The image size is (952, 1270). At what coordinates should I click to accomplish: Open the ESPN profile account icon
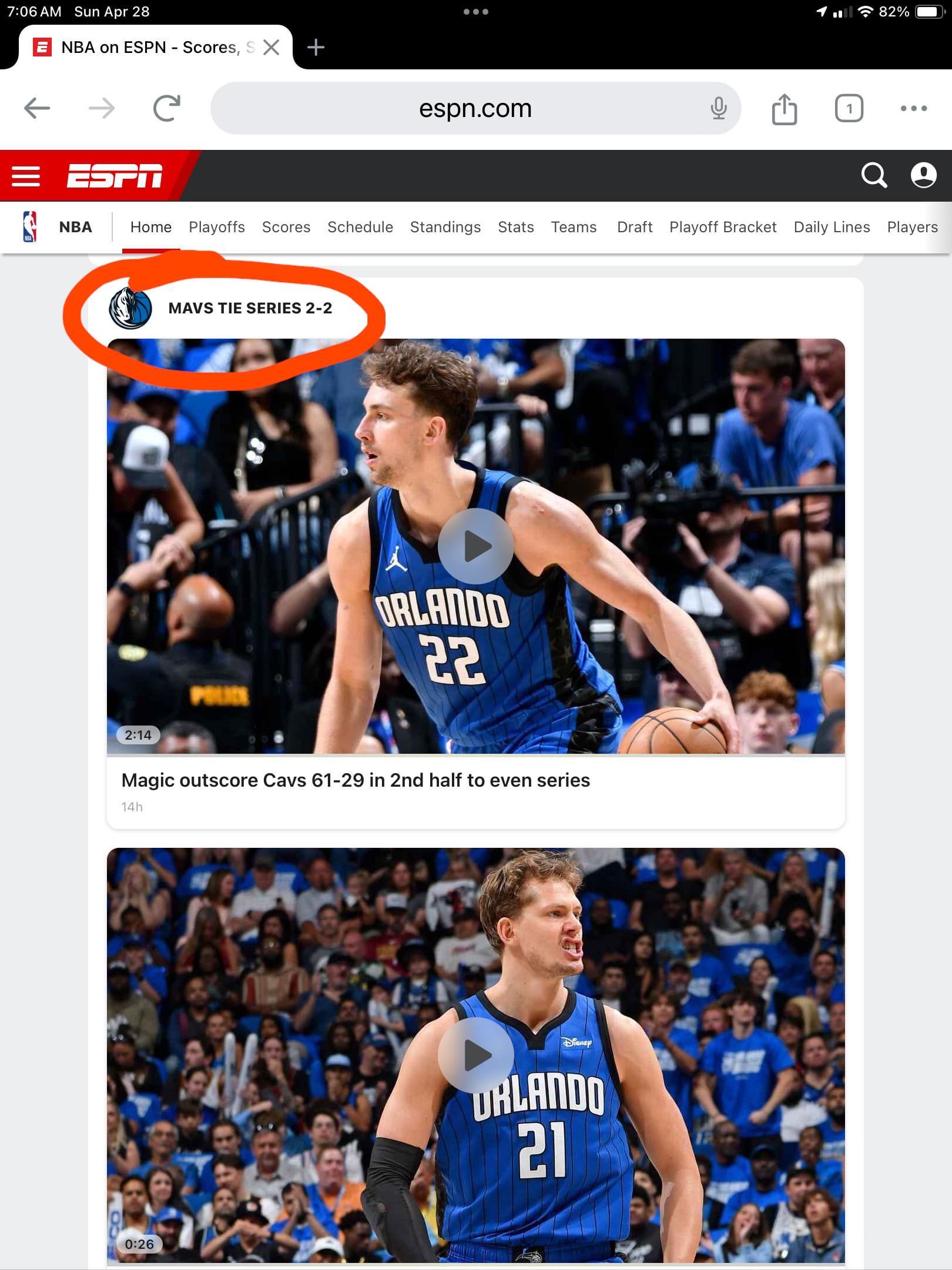[x=923, y=175]
